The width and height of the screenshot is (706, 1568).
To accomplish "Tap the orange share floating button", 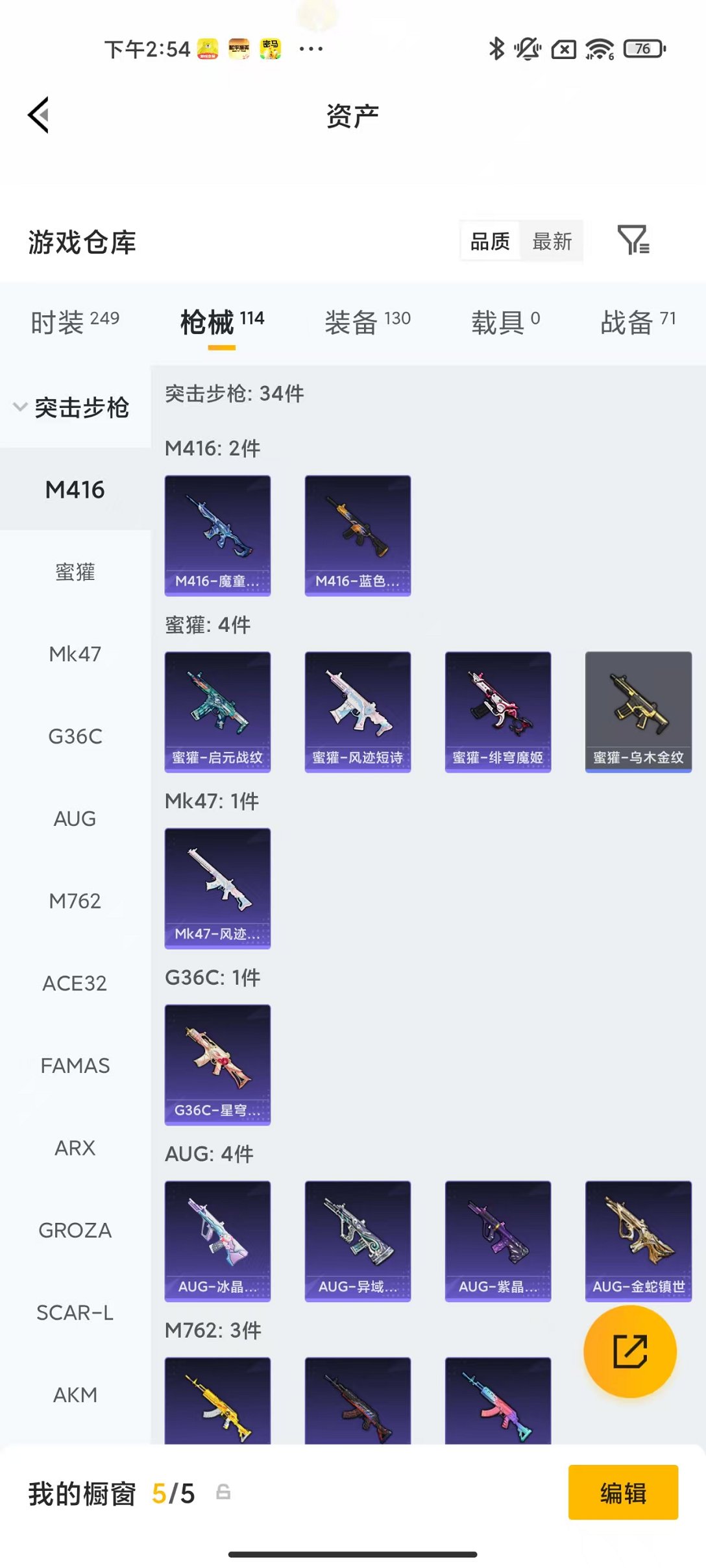I will (x=629, y=1351).
